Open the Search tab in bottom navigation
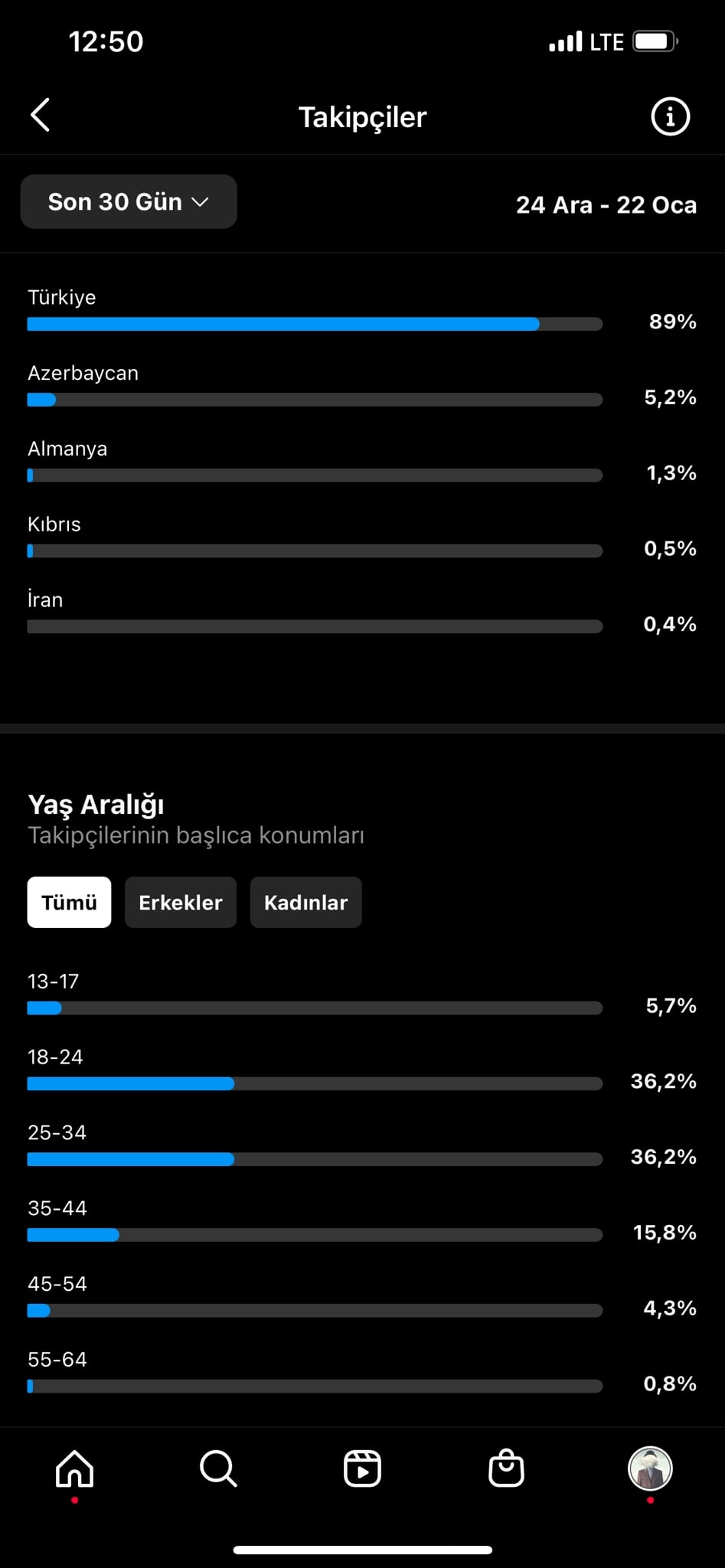 pos(218,1468)
